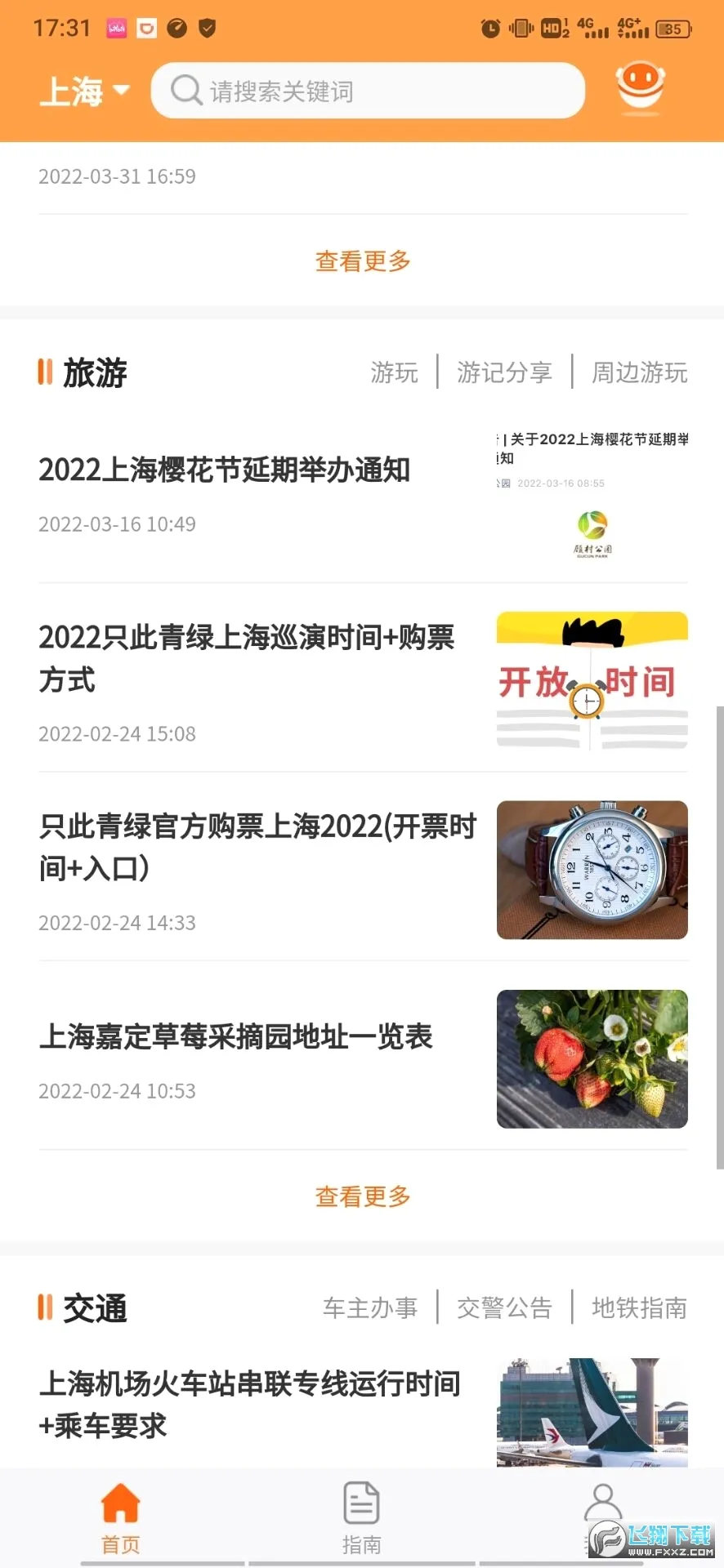Tap 查看更多 under the 旅游 section
Screen dimensions: 724x1568
coord(363,1196)
